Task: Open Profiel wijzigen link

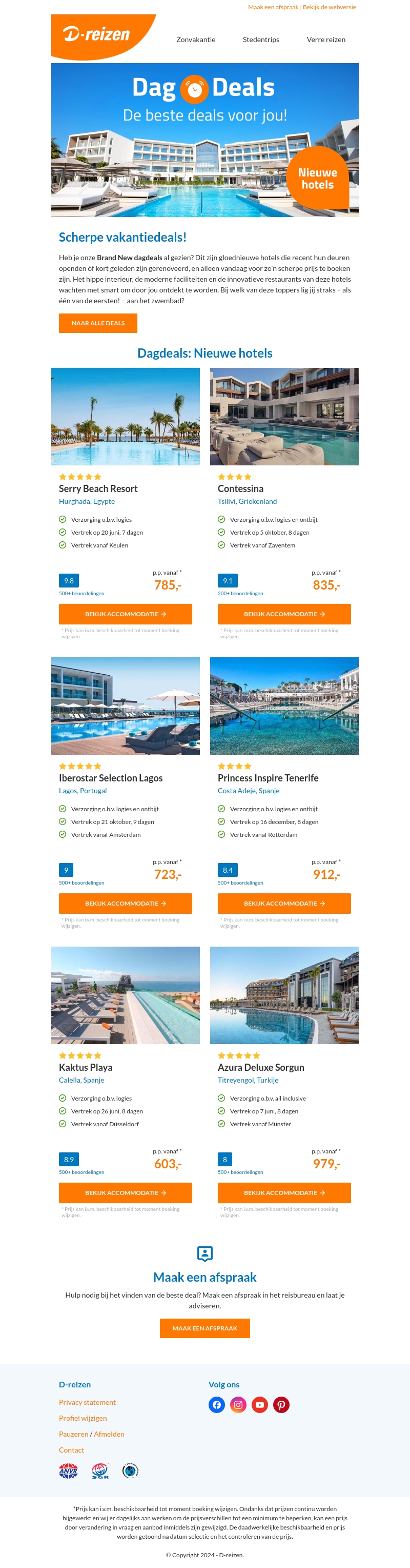Action: [x=83, y=1418]
